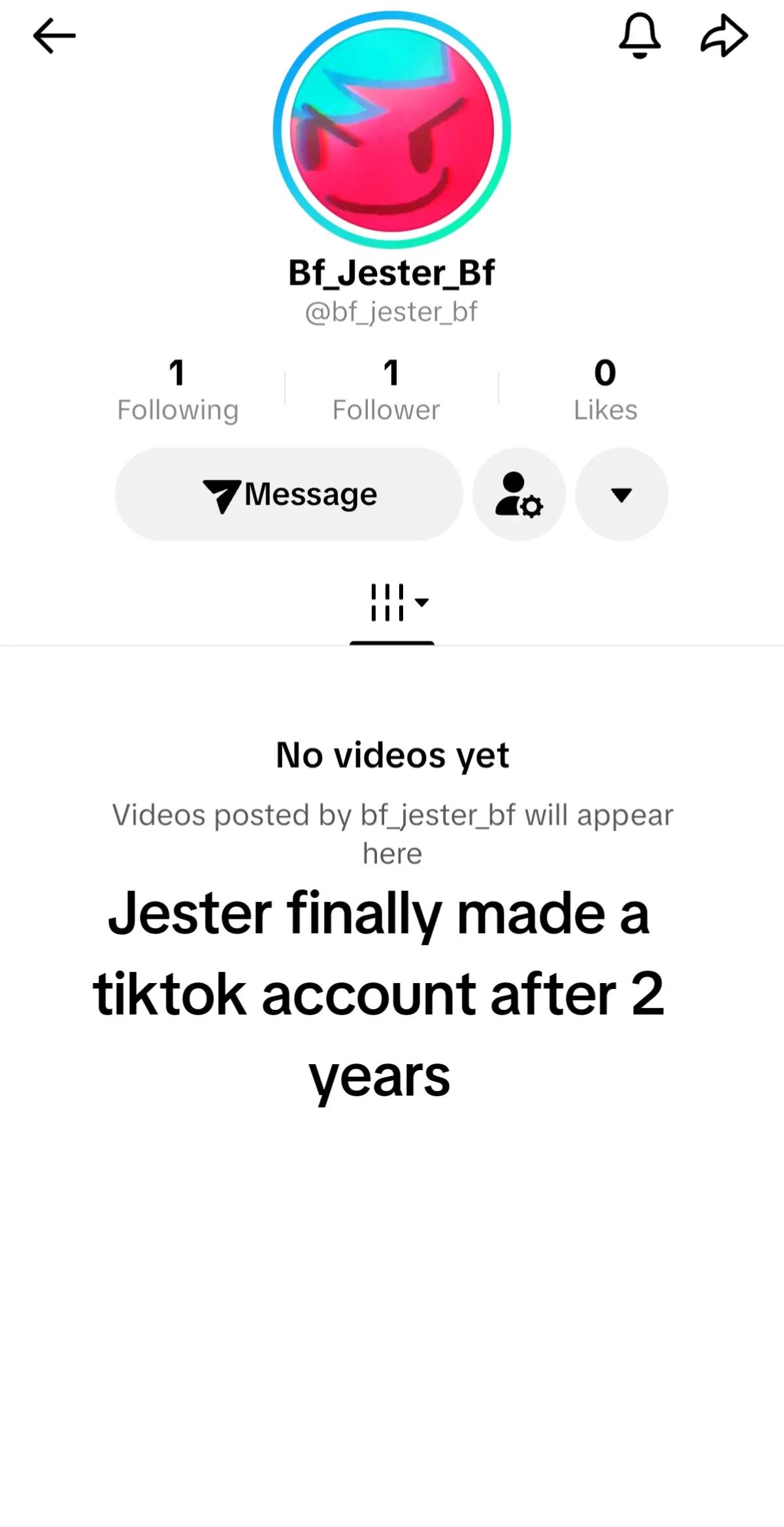Open the friend settings icon

[519, 494]
